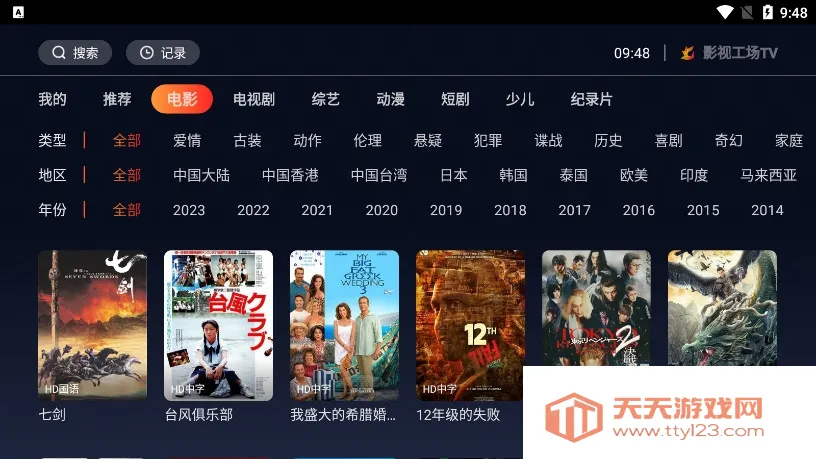
Task: Select the 少儿 tab
Action: tap(520, 99)
